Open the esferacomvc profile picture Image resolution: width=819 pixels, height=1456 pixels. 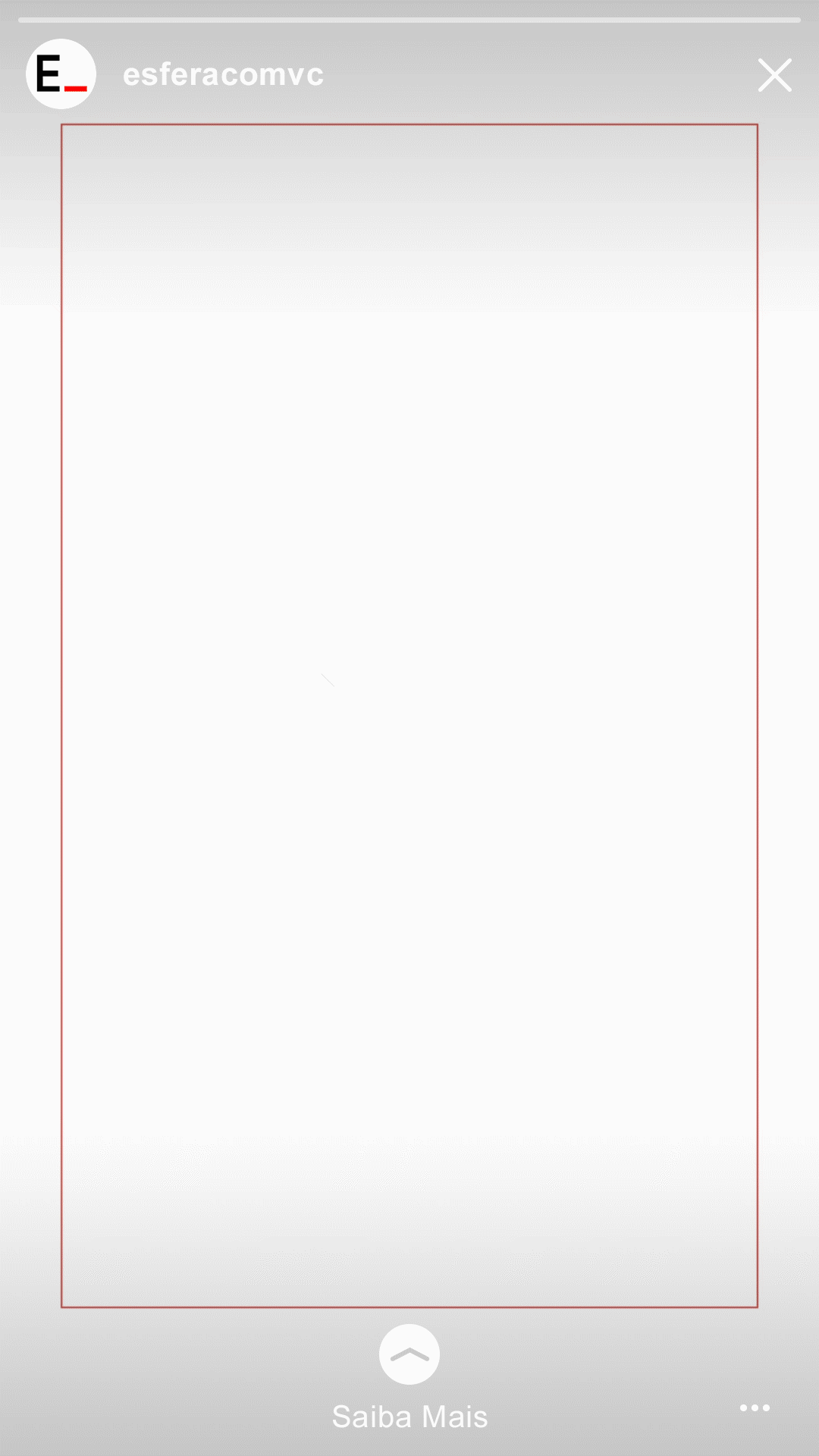(61, 74)
